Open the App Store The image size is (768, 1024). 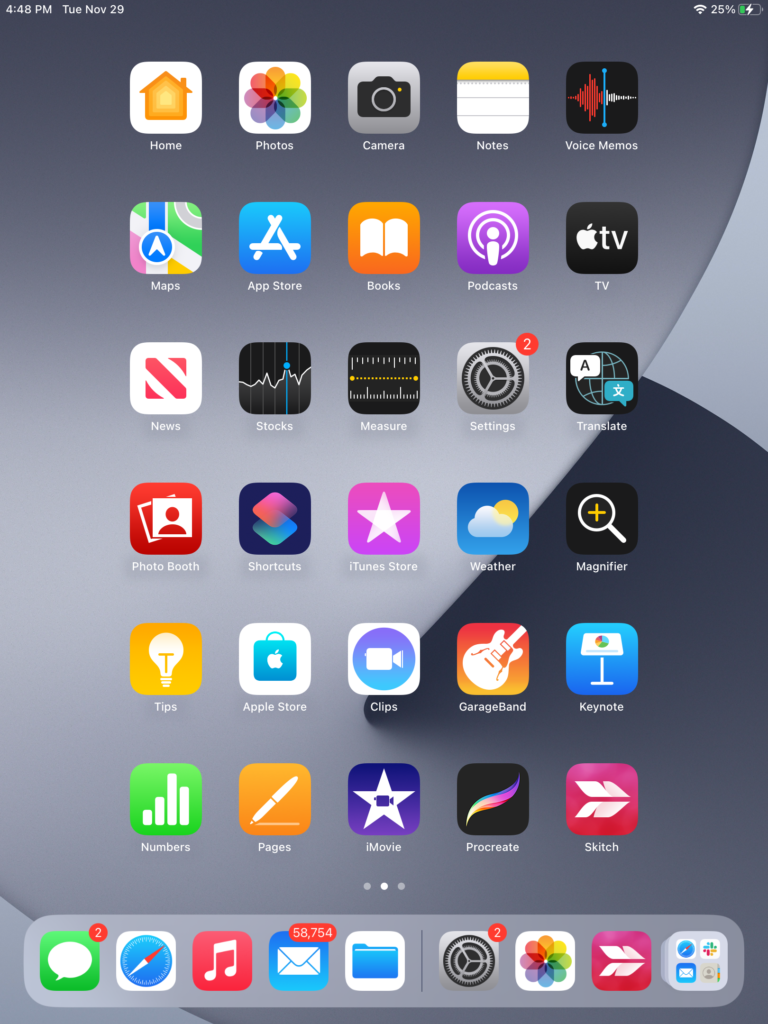(275, 238)
